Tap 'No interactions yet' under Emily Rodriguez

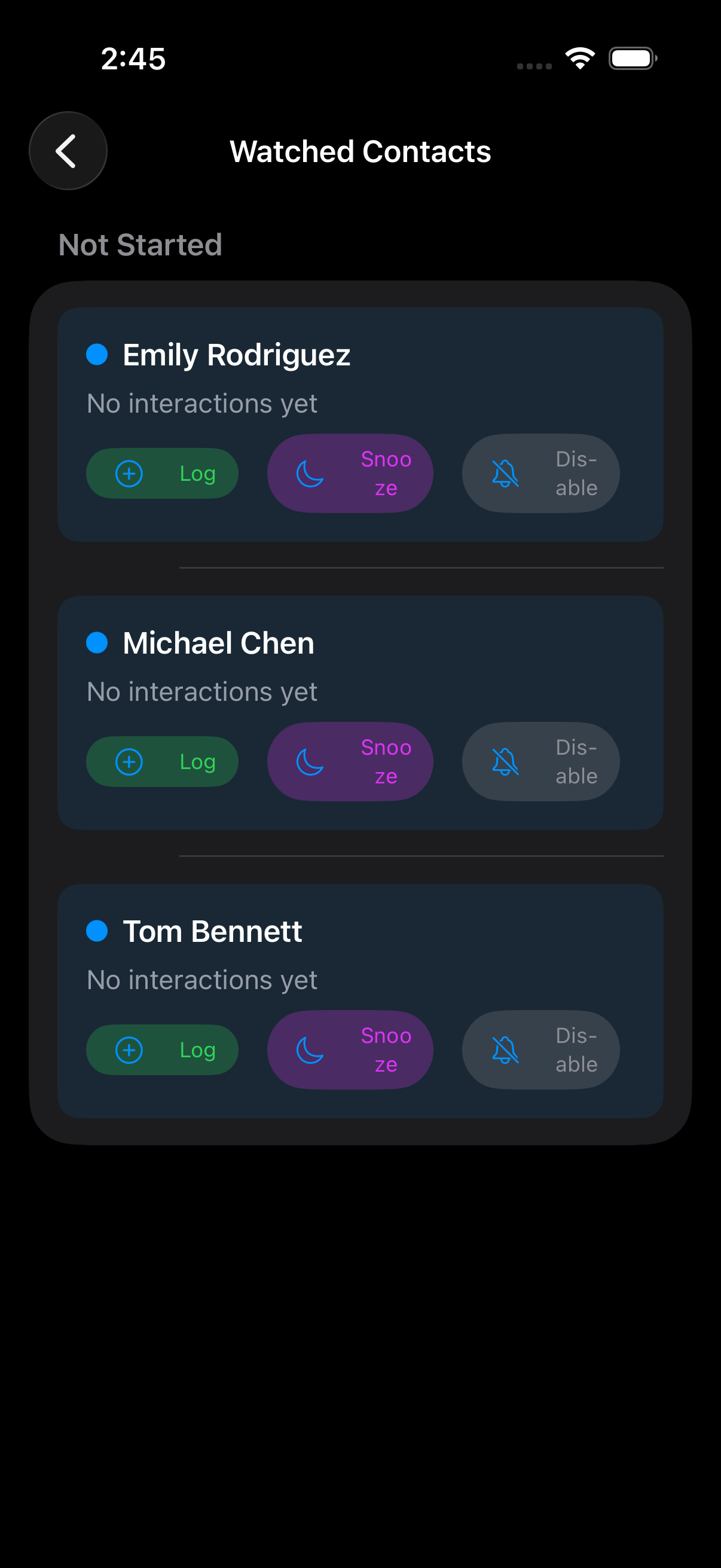[201, 403]
